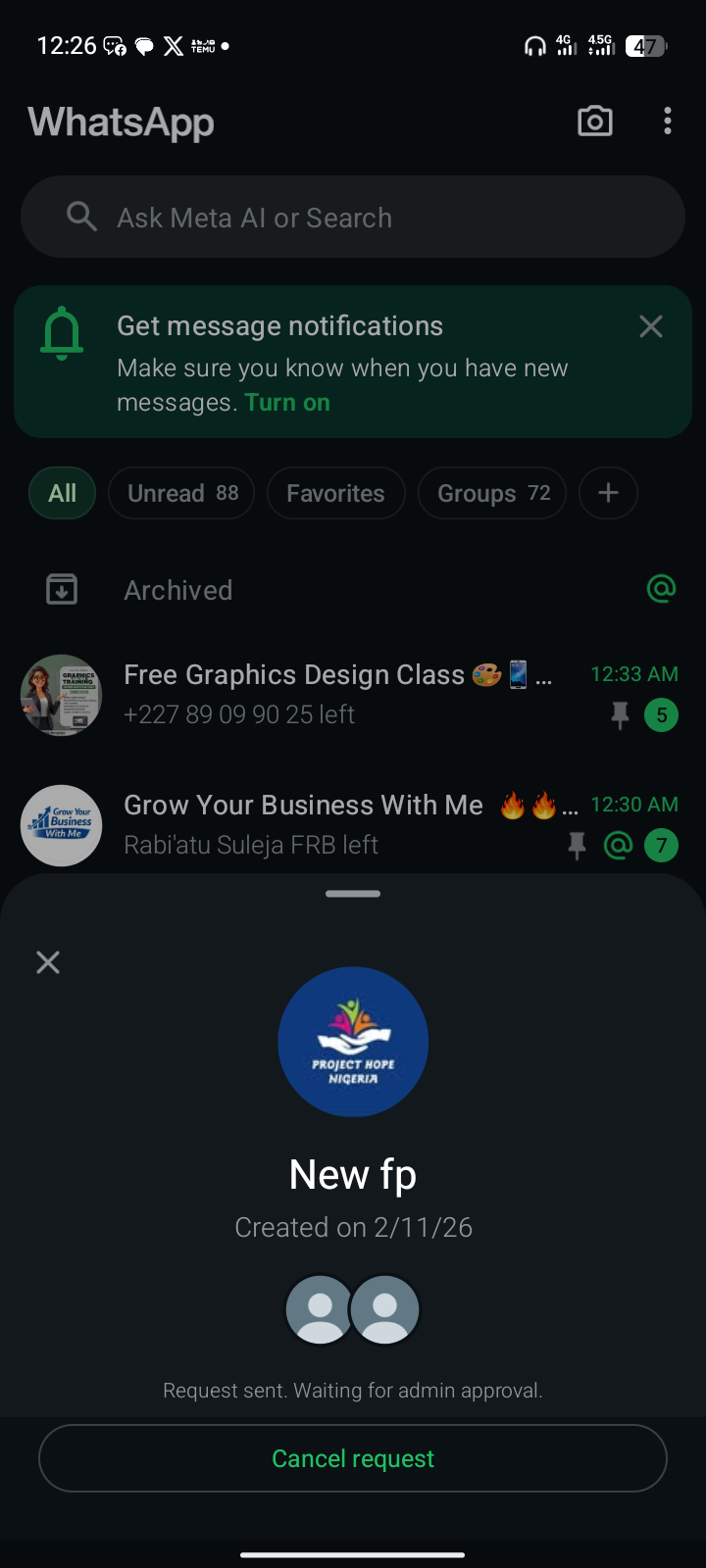Open the Archived chats

click(178, 590)
